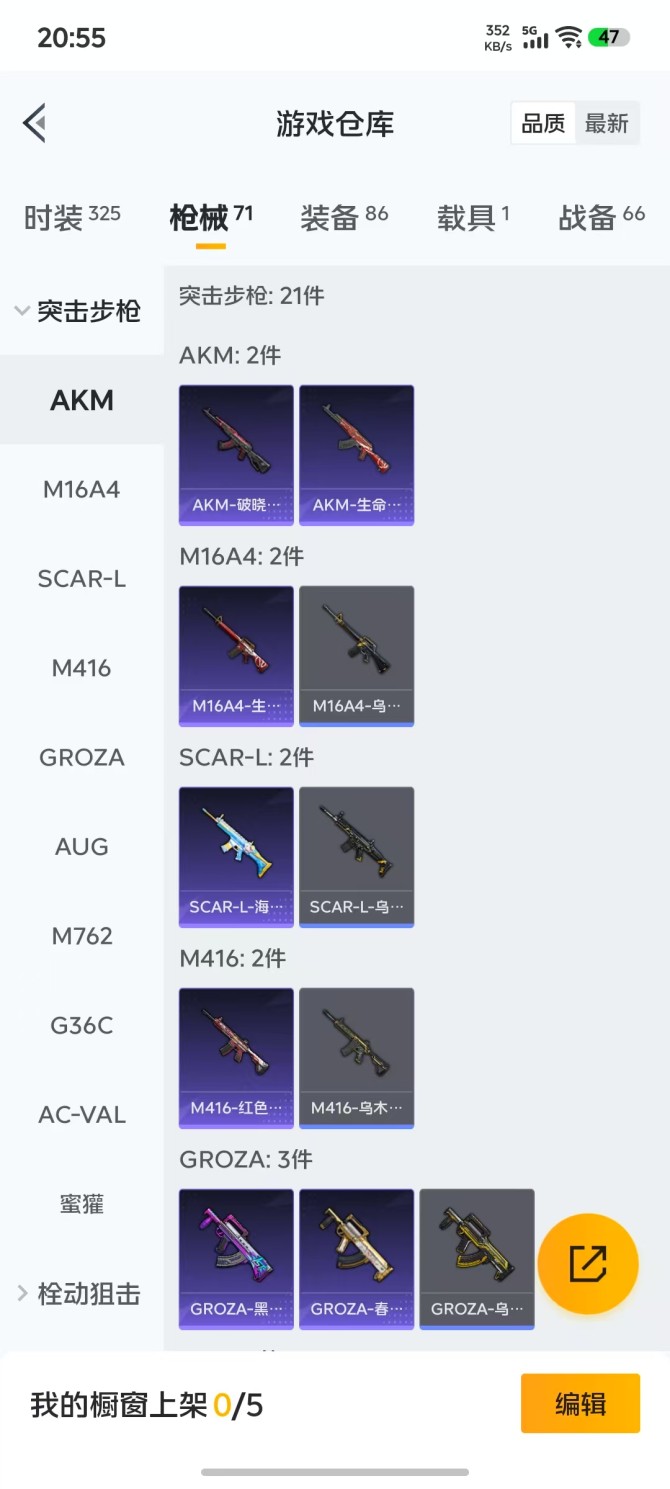Open the AKM-生命 skin tile
Viewport: 670px width, 1489px height.
coord(356,455)
